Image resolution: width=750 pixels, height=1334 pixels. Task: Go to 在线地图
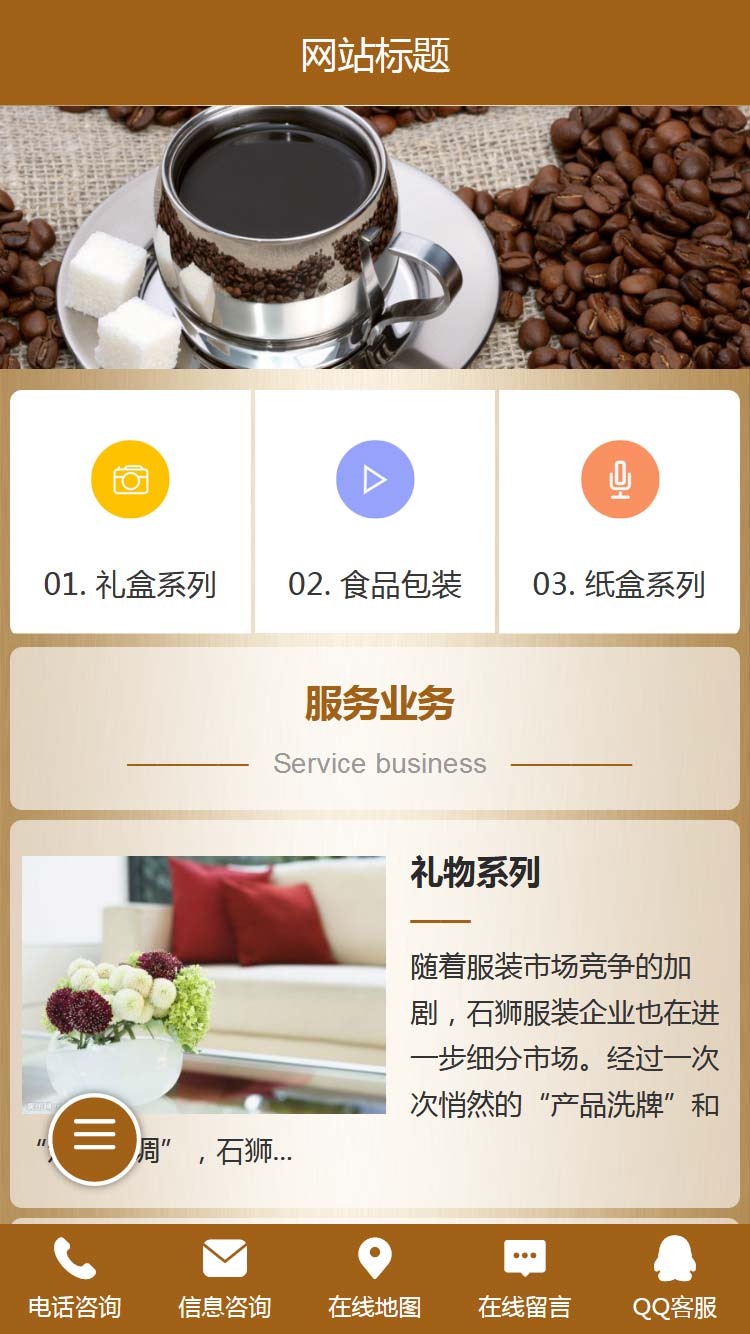[375, 1278]
